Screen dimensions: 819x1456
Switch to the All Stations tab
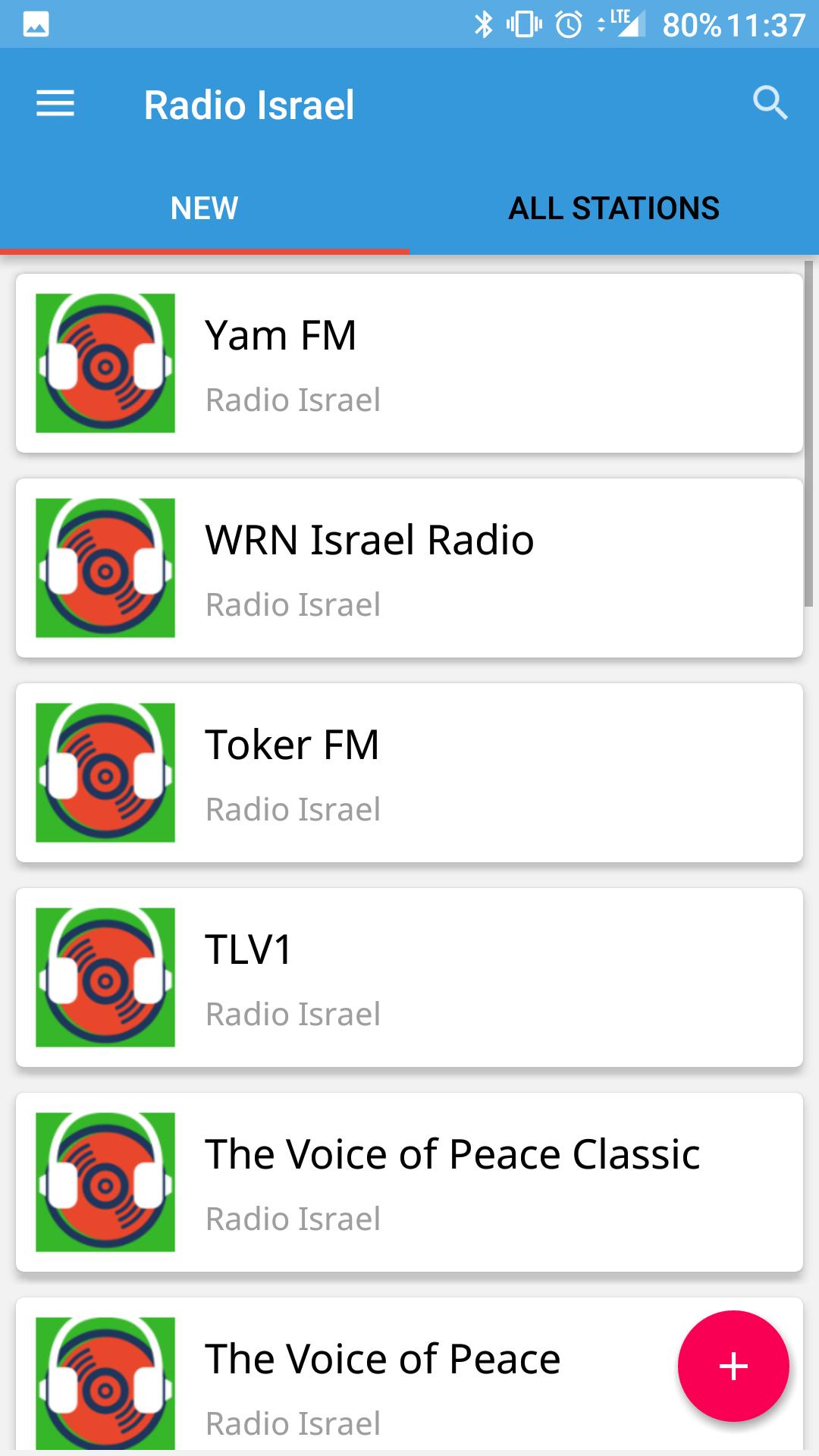click(x=614, y=208)
